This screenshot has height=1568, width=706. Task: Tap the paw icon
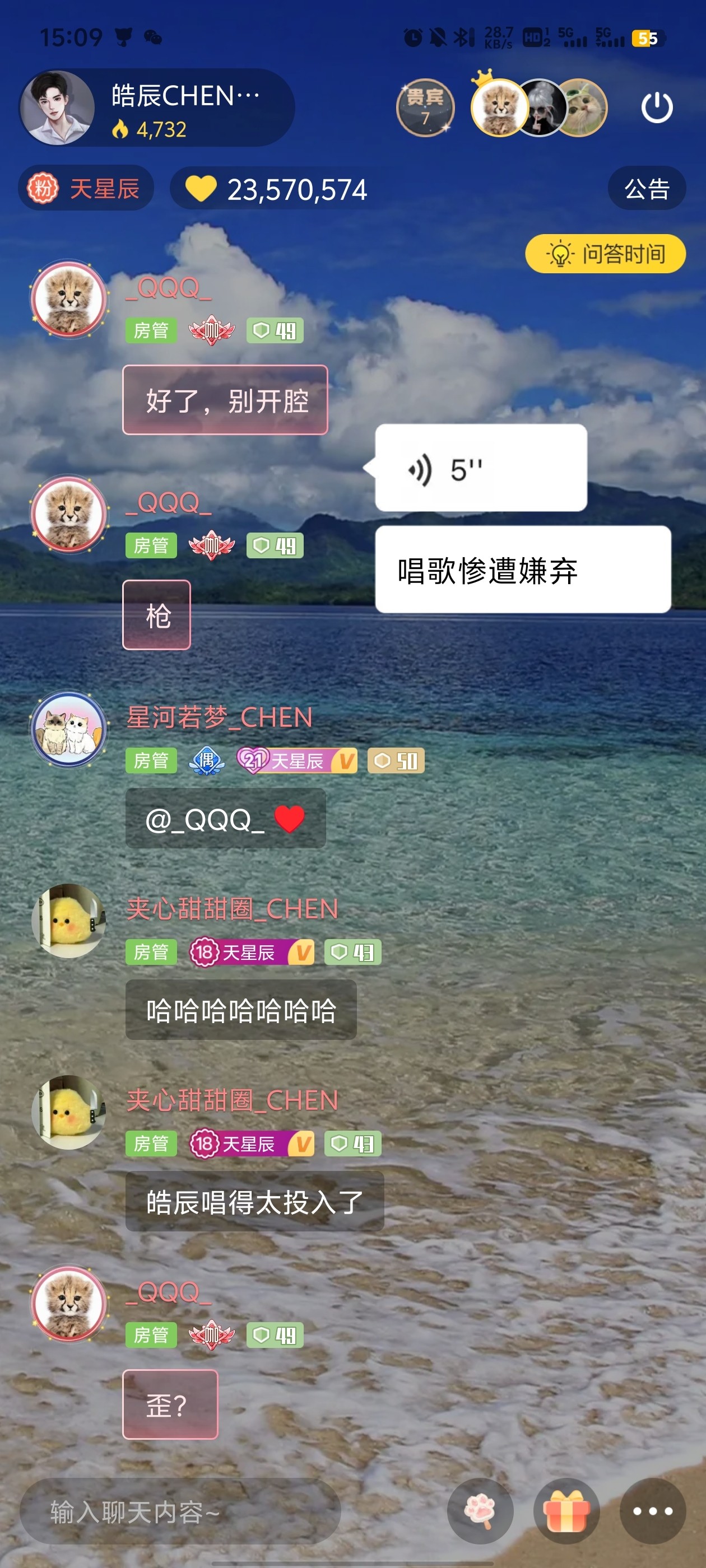click(x=480, y=1511)
